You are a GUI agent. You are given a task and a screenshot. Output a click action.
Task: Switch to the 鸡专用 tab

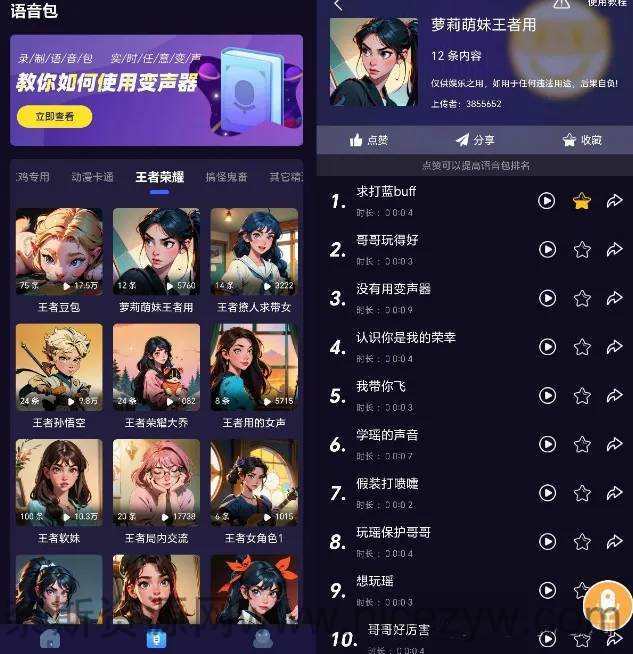[33, 177]
